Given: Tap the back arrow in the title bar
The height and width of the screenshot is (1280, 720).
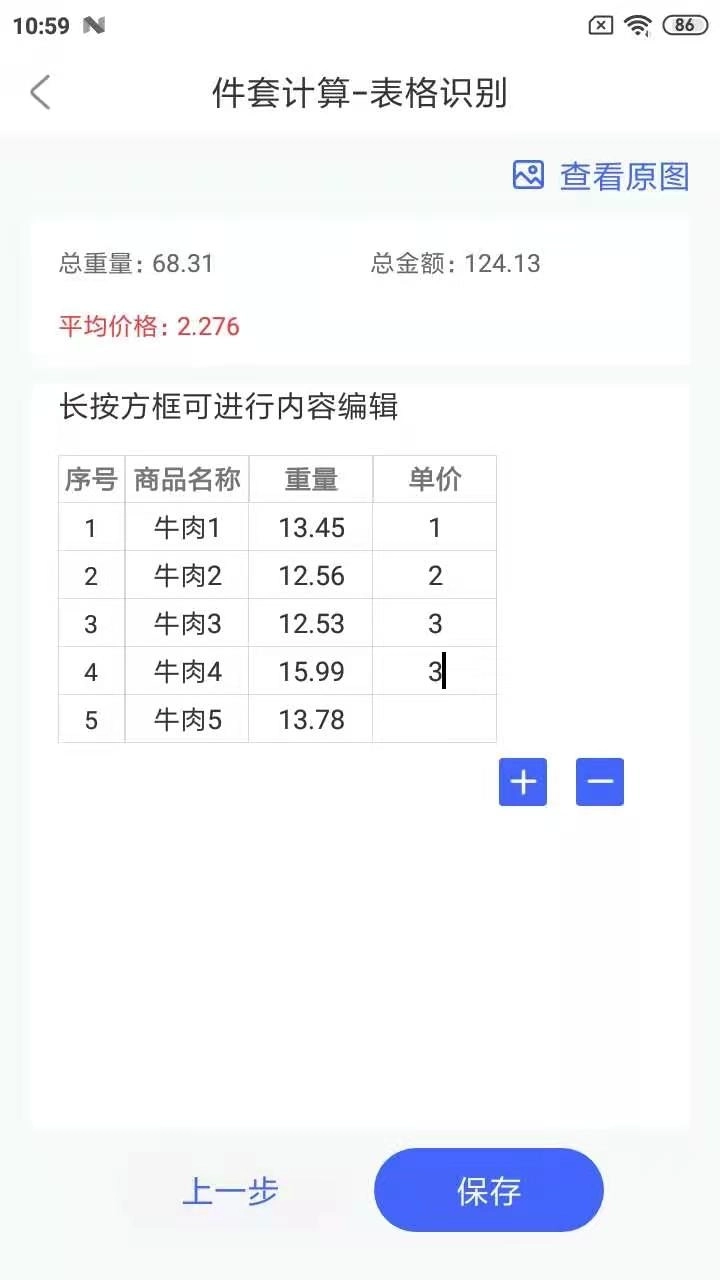Looking at the screenshot, I should pos(38,92).
